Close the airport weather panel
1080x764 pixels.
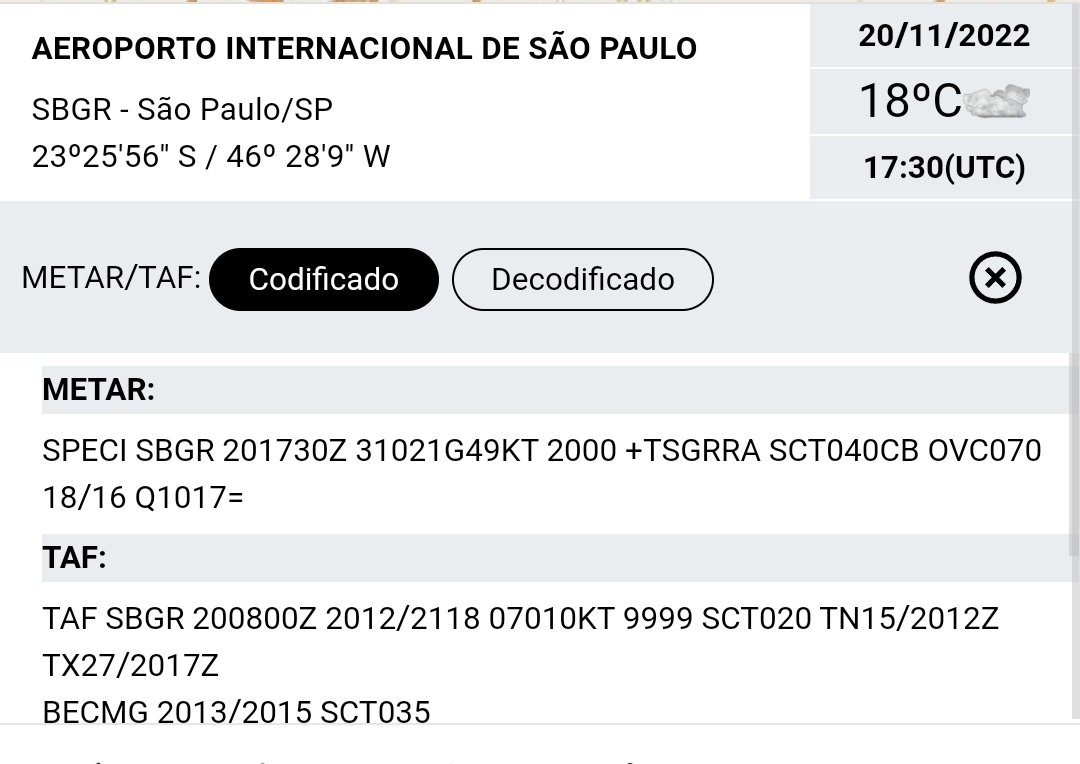995,278
